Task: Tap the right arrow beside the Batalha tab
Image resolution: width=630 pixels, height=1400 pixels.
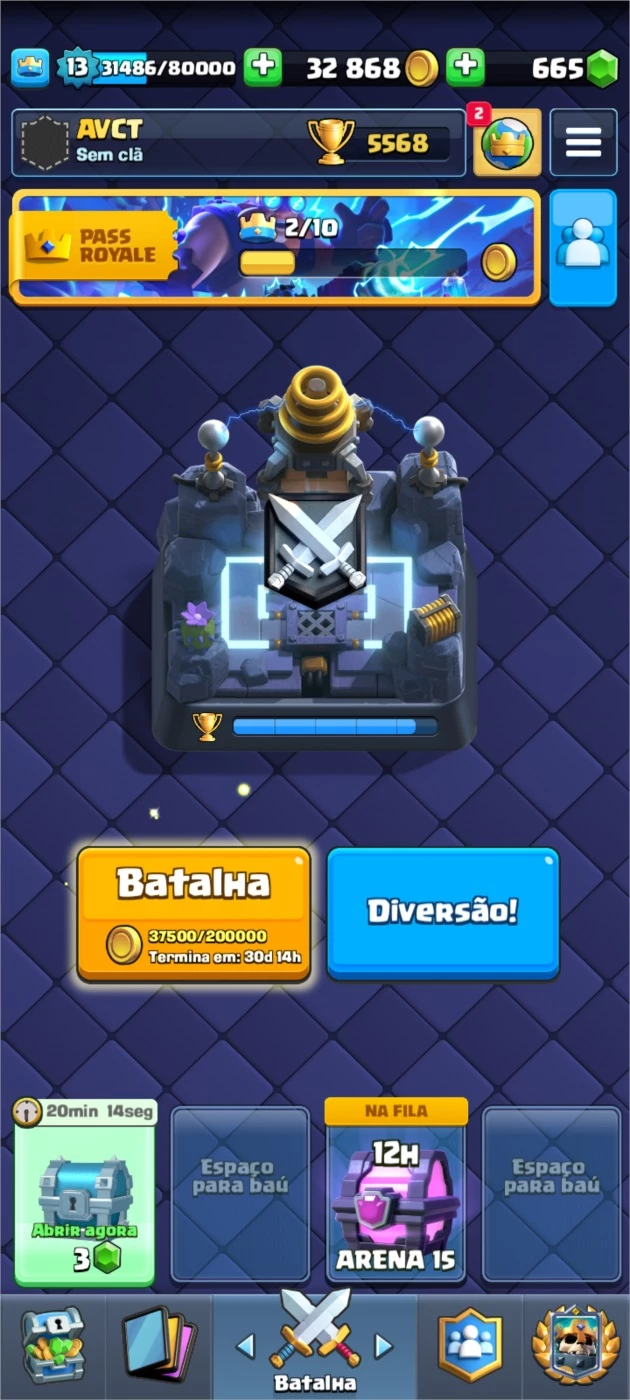Action: point(383,1346)
